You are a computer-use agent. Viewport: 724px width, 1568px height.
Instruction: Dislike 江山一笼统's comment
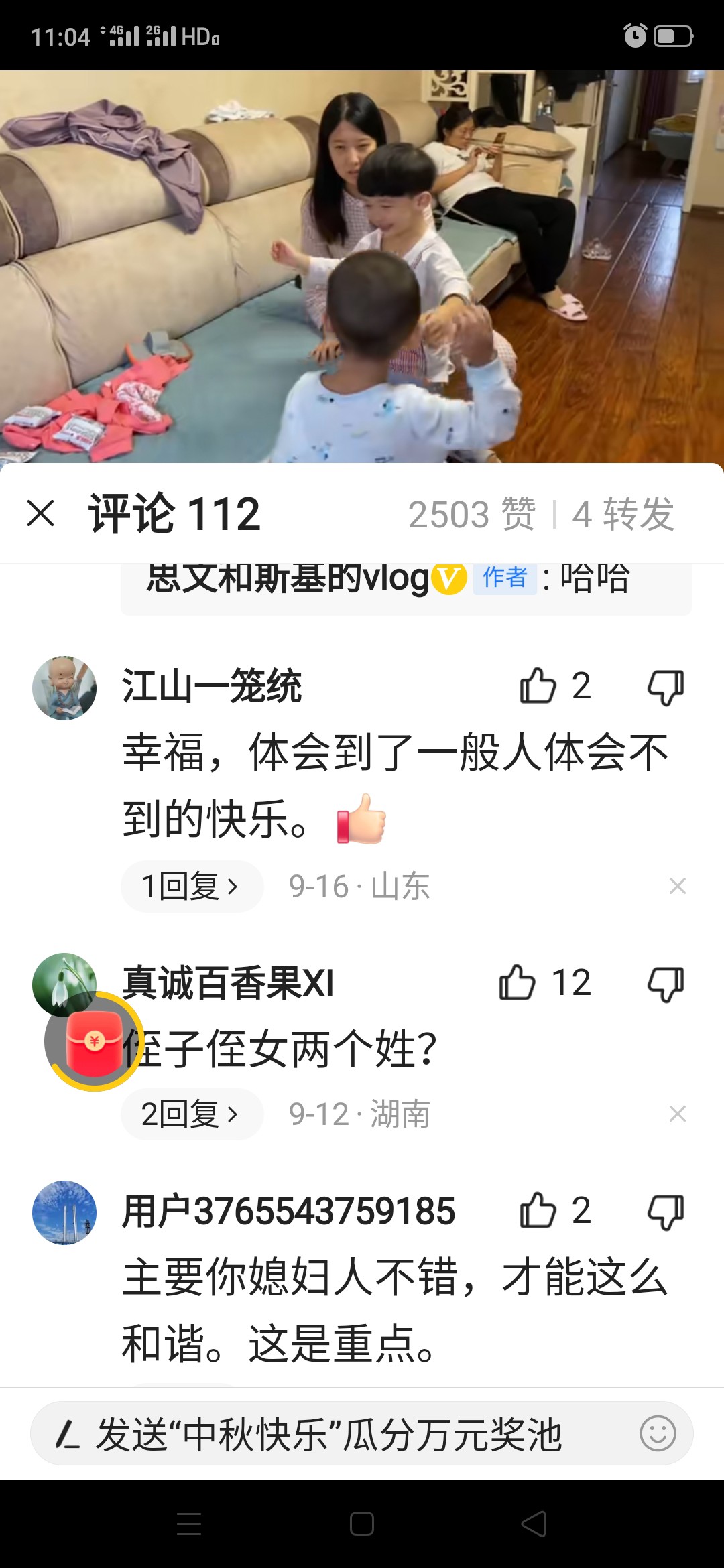[x=666, y=688]
